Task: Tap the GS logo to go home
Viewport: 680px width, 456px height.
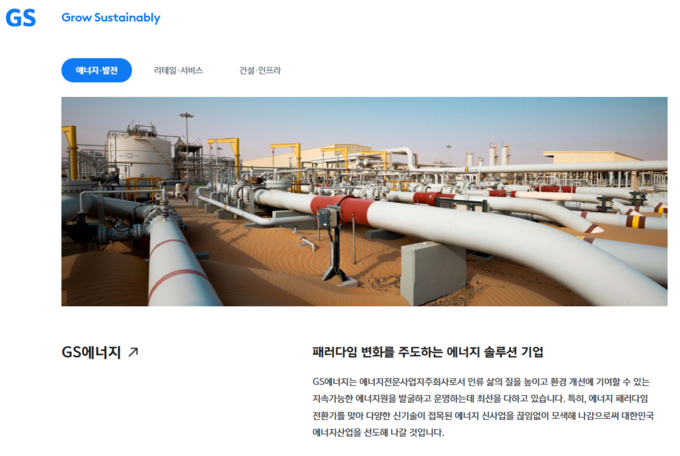Action: coord(20,18)
